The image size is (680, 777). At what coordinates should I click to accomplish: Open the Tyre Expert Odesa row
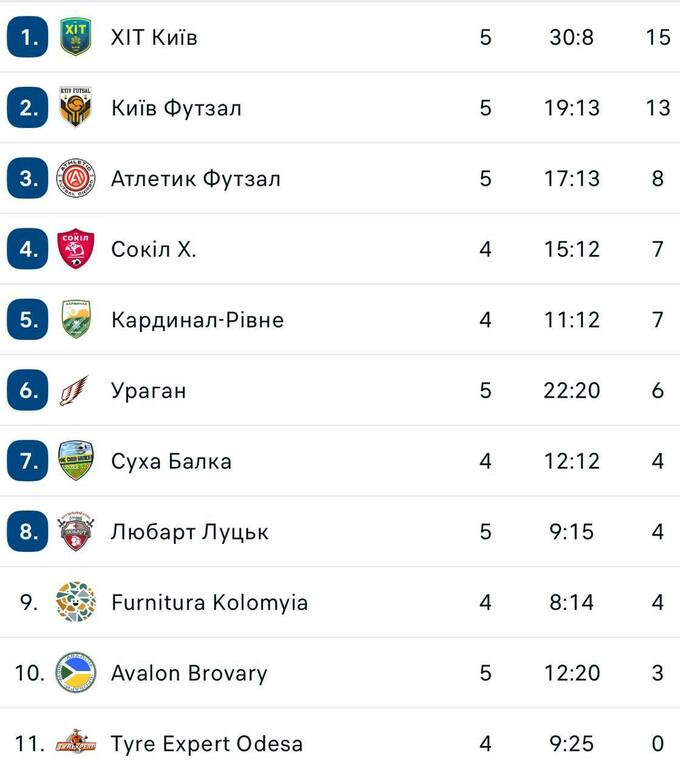pyautogui.click(x=206, y=743)
